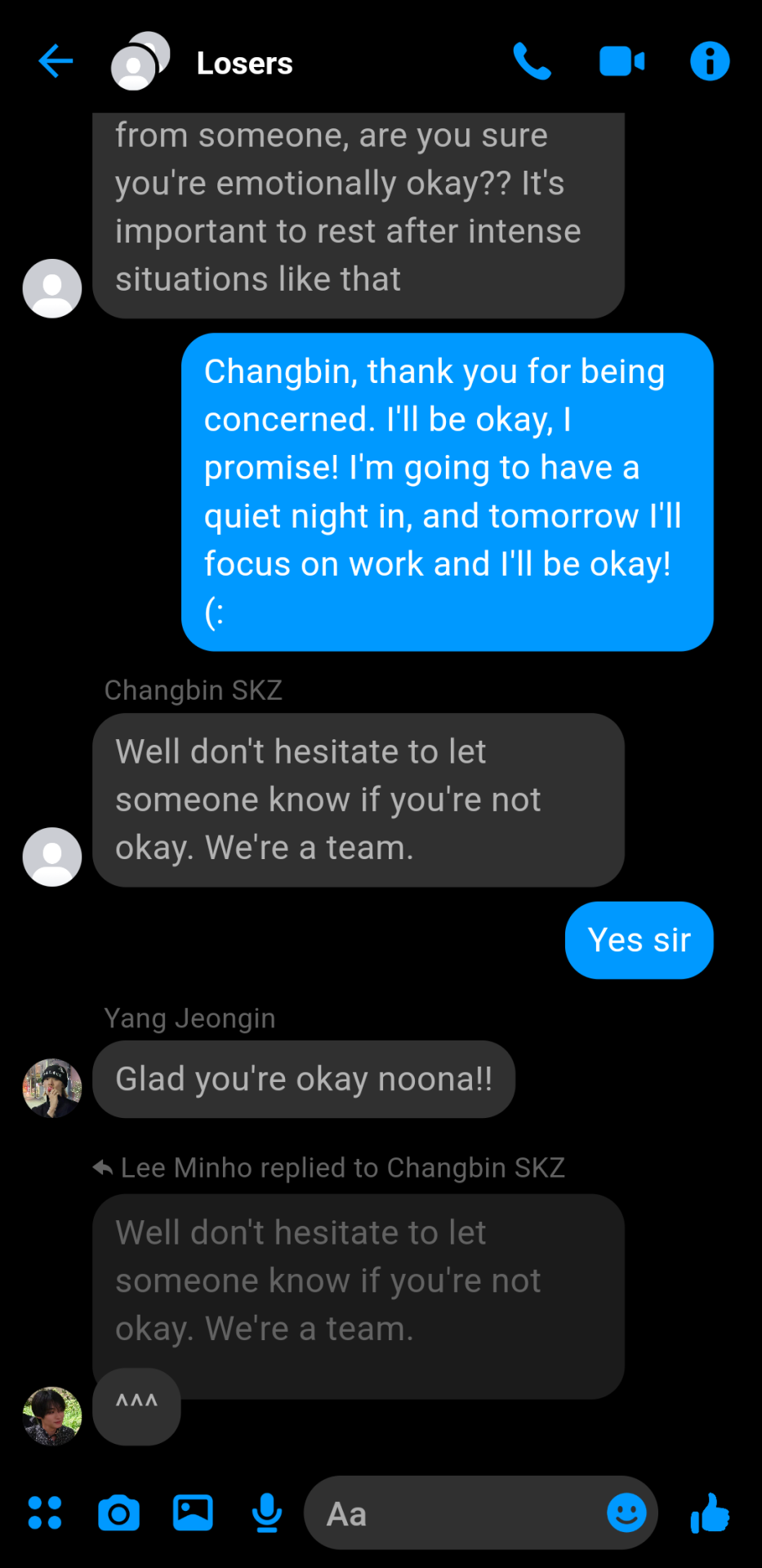Open Lee Minho's profile picture
This screenshot has width=762, height=1568.
(52, 1416)
